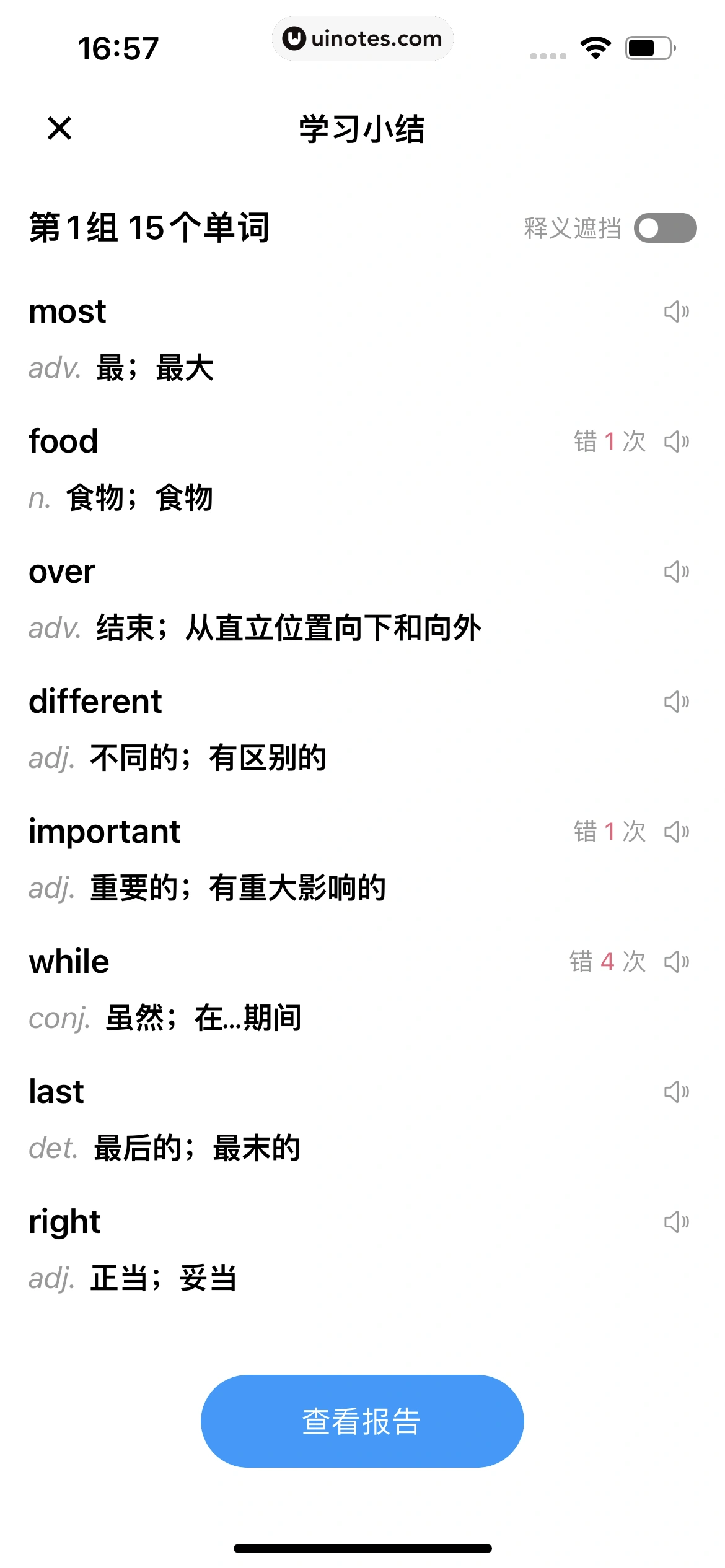Tap the 查看报告 button
This screenshot has width=725, height=1568.
point(361,1421)
